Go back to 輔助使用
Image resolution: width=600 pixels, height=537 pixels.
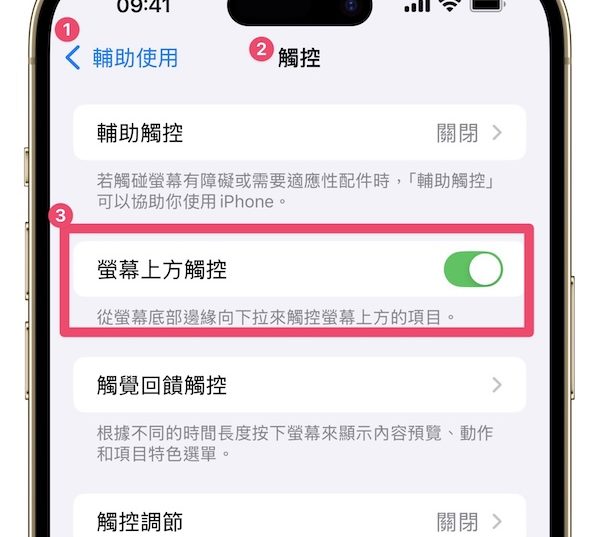122,58
